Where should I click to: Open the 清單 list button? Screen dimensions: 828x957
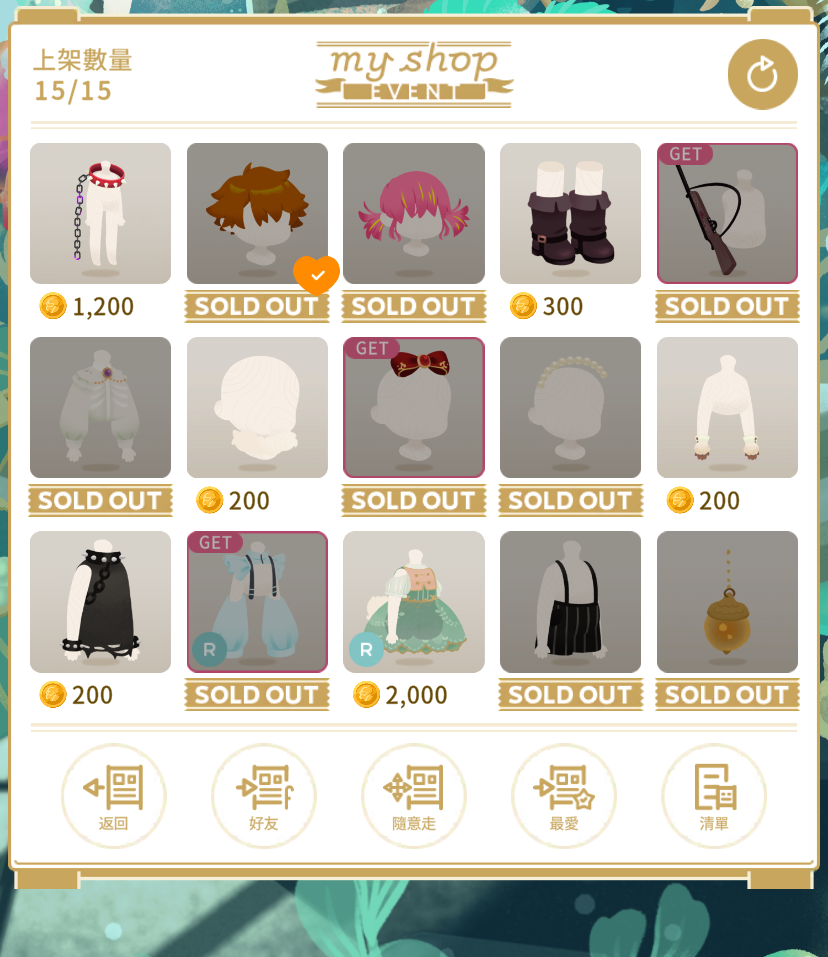[714, 796]
